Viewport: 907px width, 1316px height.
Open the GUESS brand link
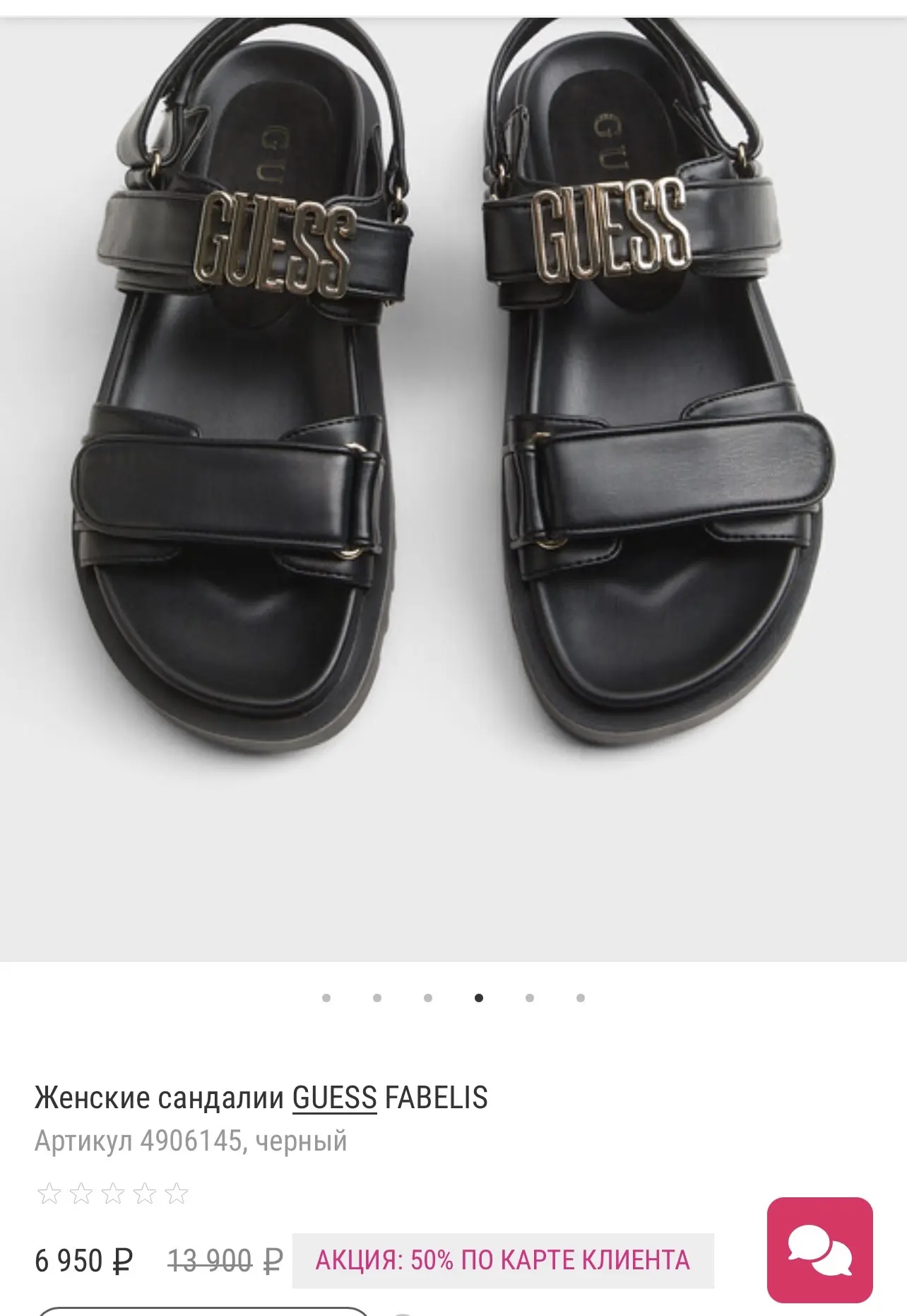pyautogui.click(x=335, y=1098)
